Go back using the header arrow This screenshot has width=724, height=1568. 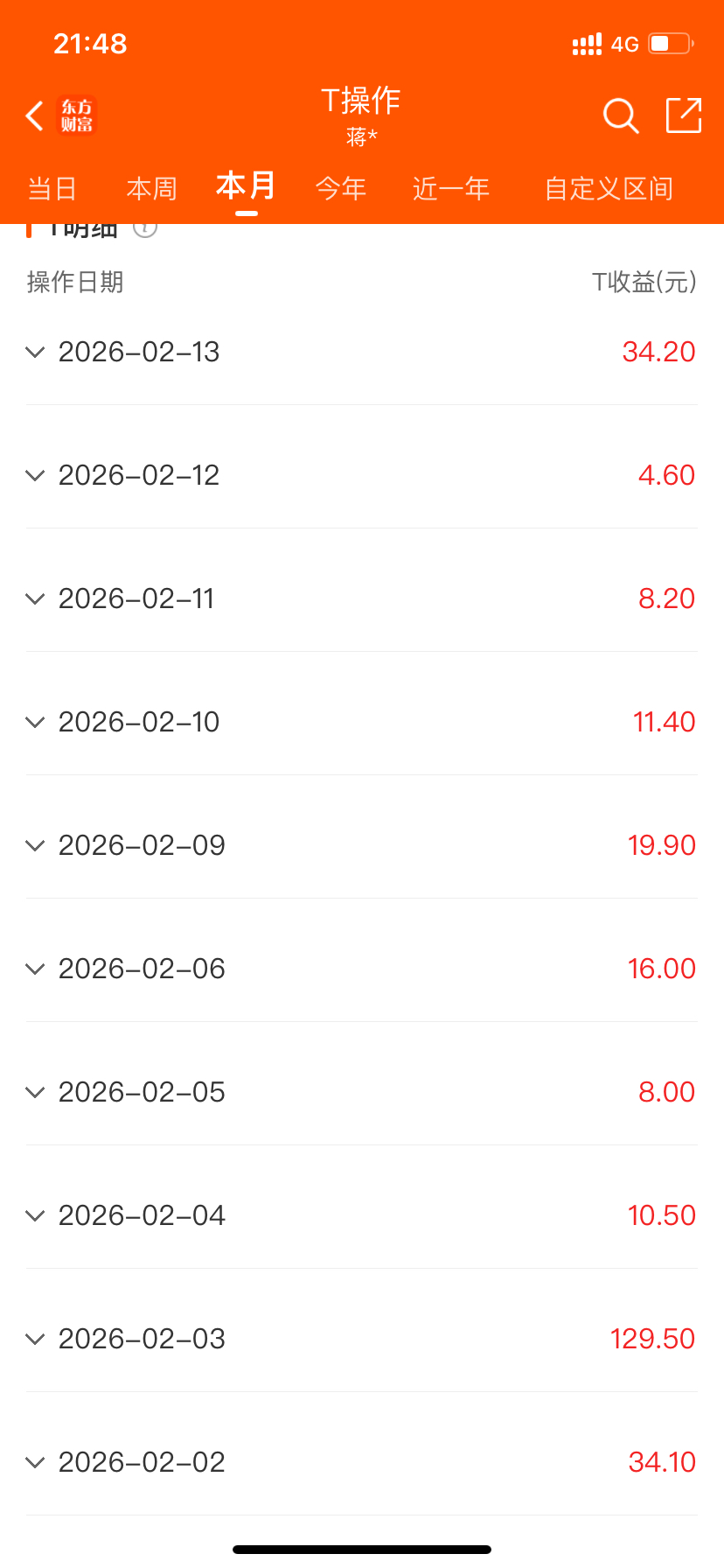pos(35,115)
